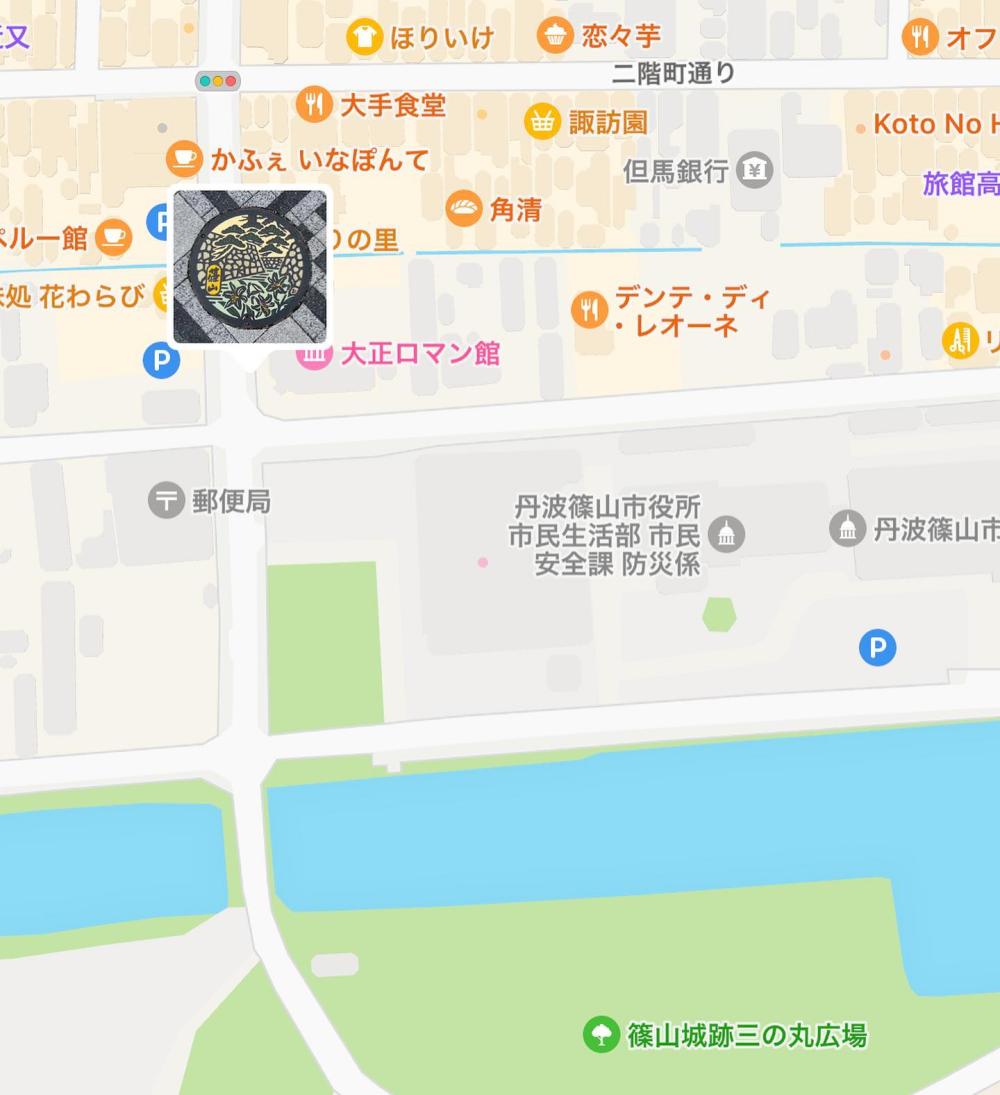Open the かふぇ いなぽんて cafe marker

(x=183, y=158)
